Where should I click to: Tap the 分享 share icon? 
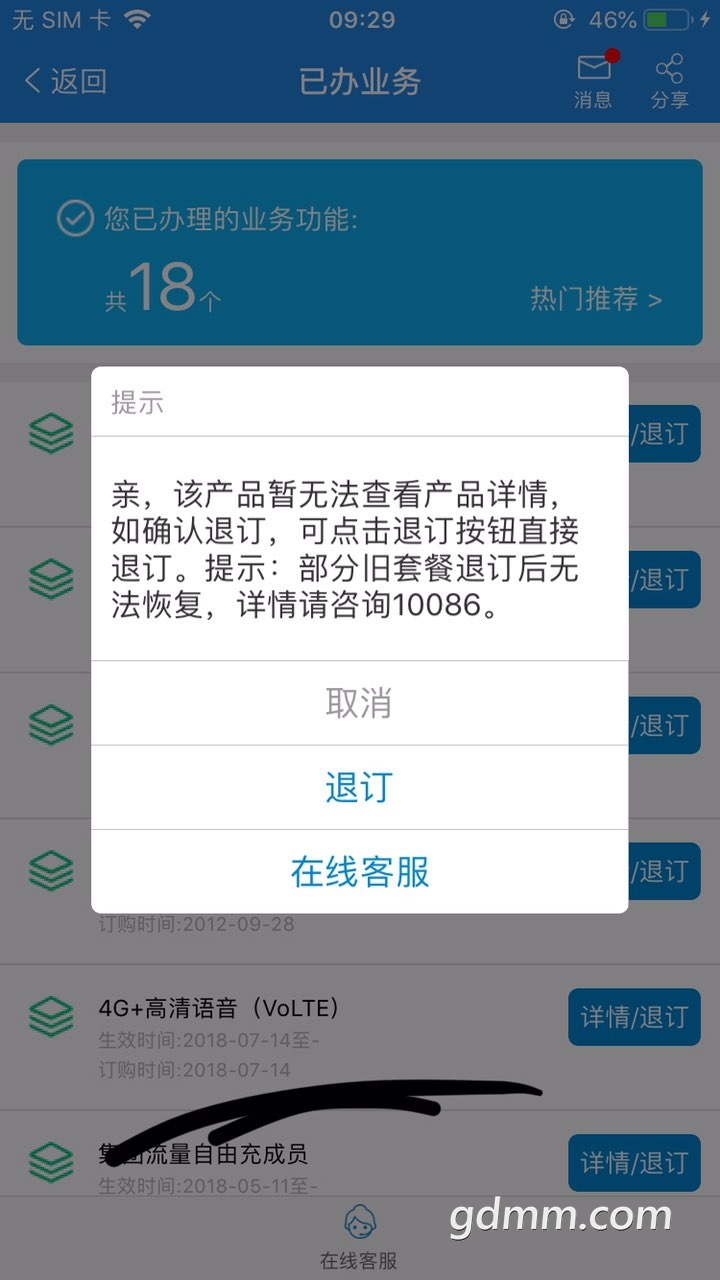click(x=669, y=81)
